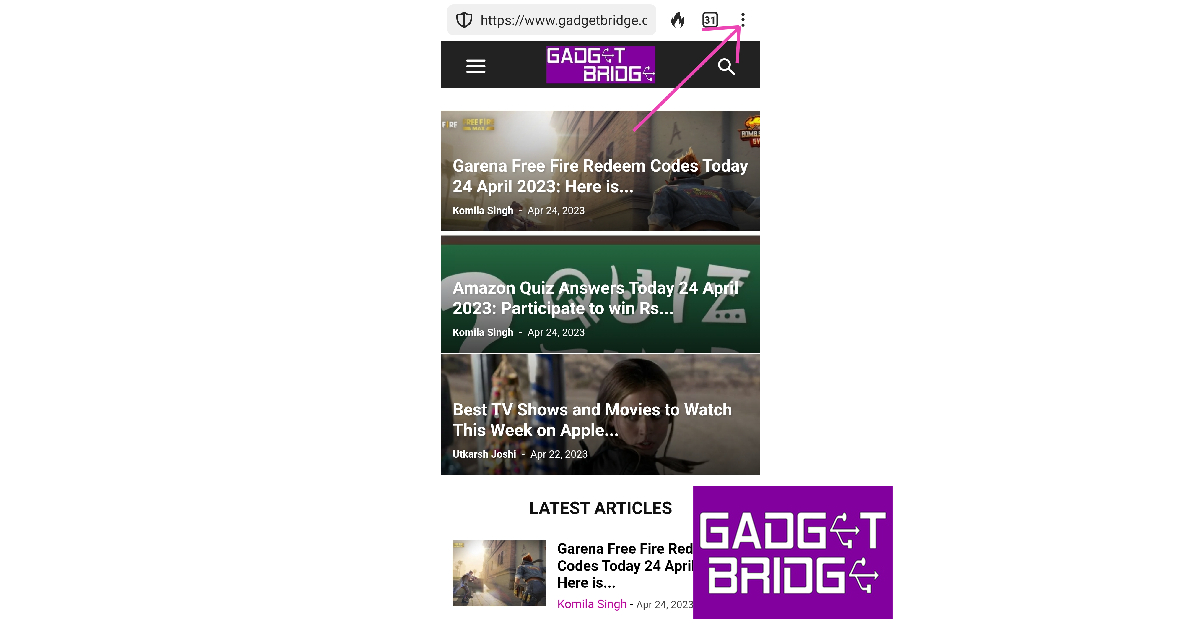Tap the Garena thumbnail under Latest Articles
This screenshot has width=1200, height=628.
pyautogui.click(x=499, y=573)
